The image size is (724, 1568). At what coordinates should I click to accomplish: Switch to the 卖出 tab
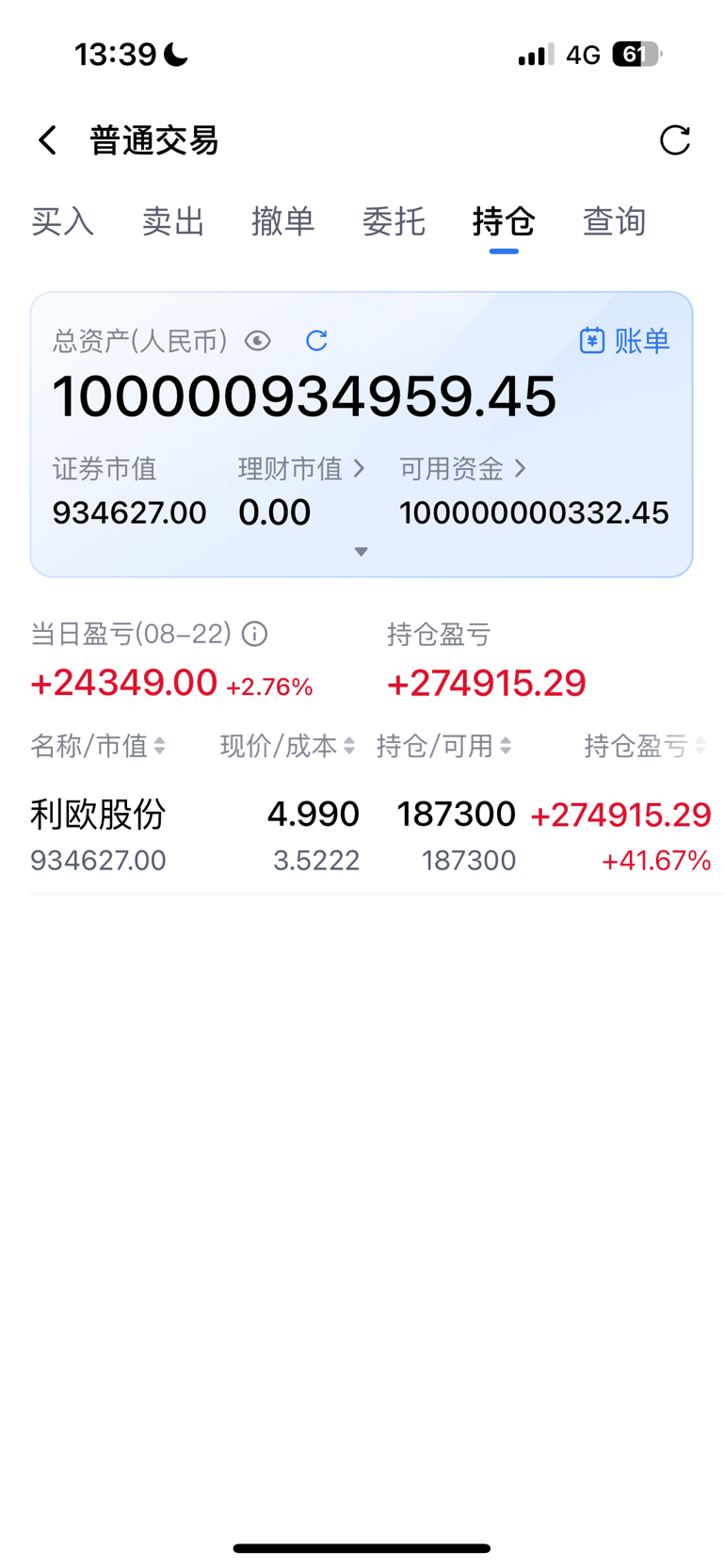coord(173,222)
